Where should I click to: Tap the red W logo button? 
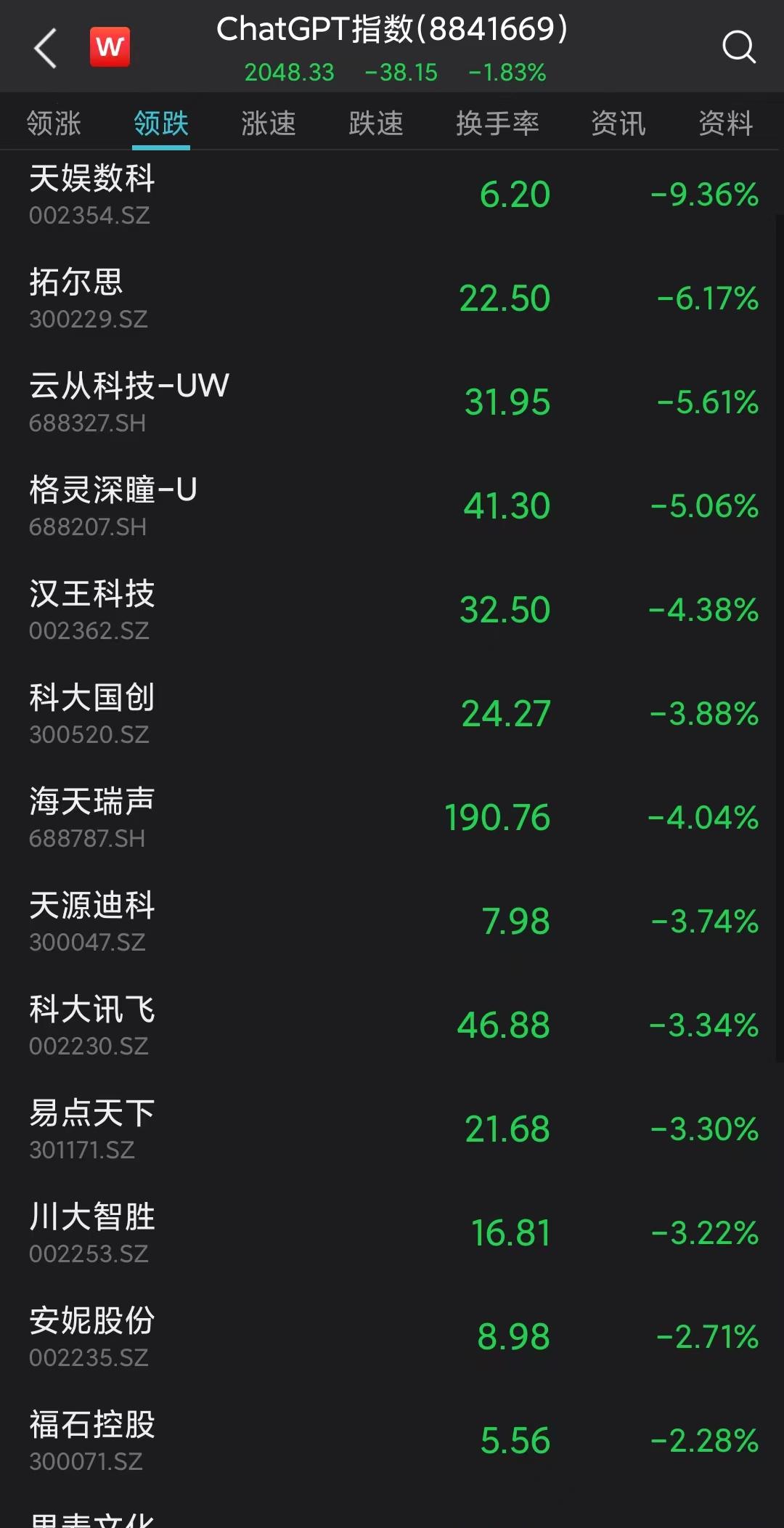click(x=110, y=47)
